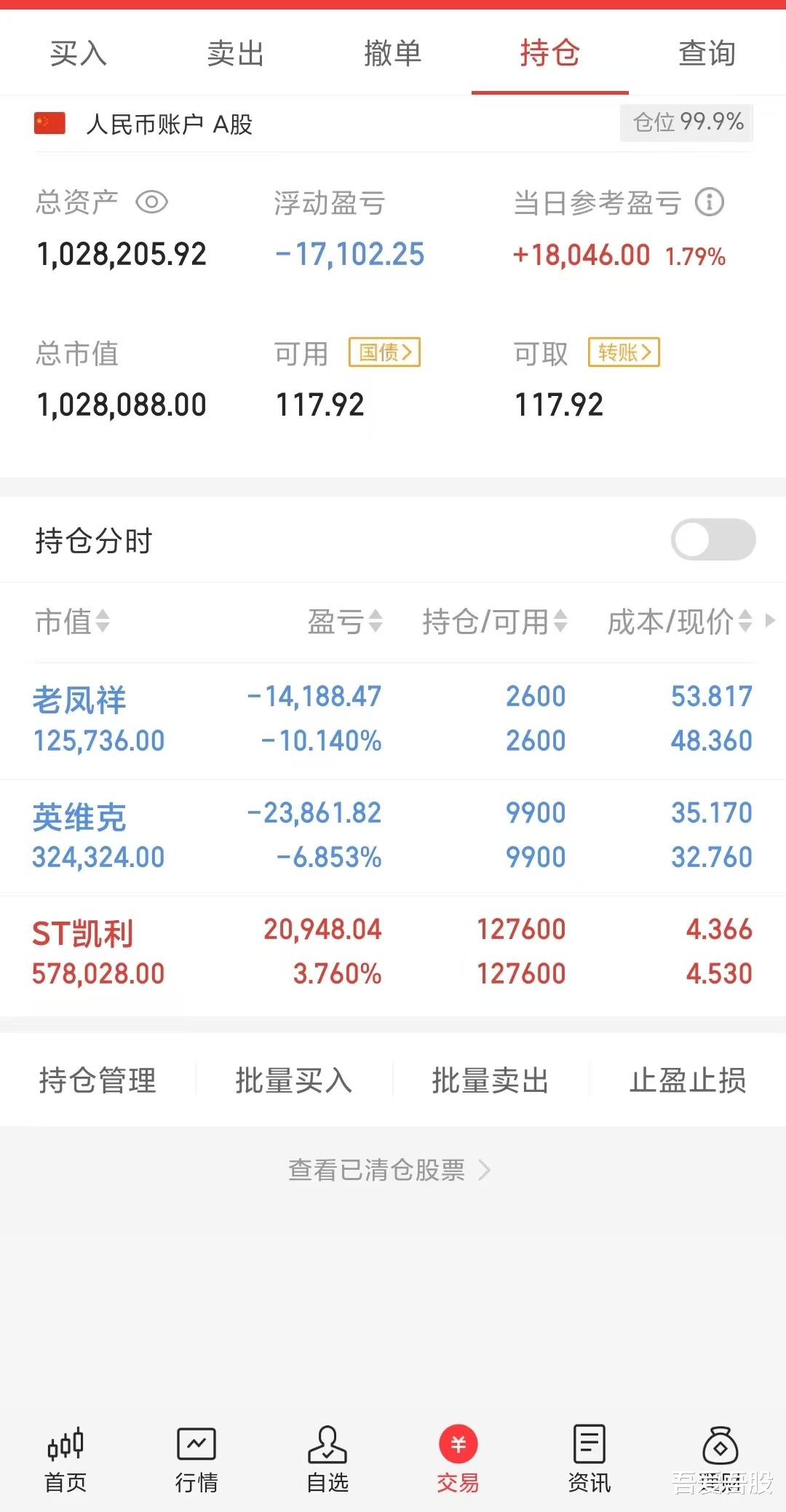The image size is (786, 1512).
Task: Open the 查询 tab
Action: coord(707,53)
